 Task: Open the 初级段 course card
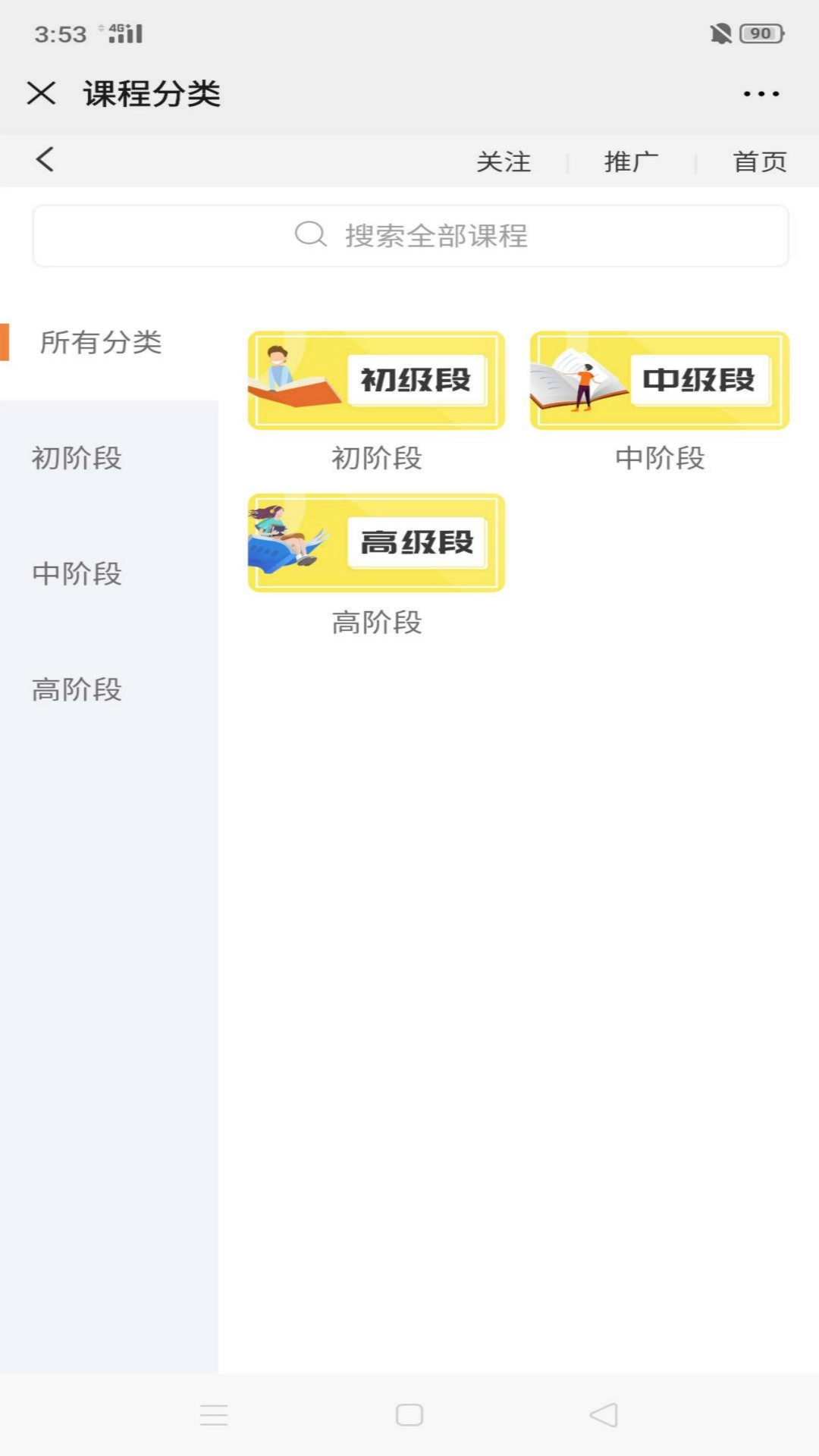point(375,380)
